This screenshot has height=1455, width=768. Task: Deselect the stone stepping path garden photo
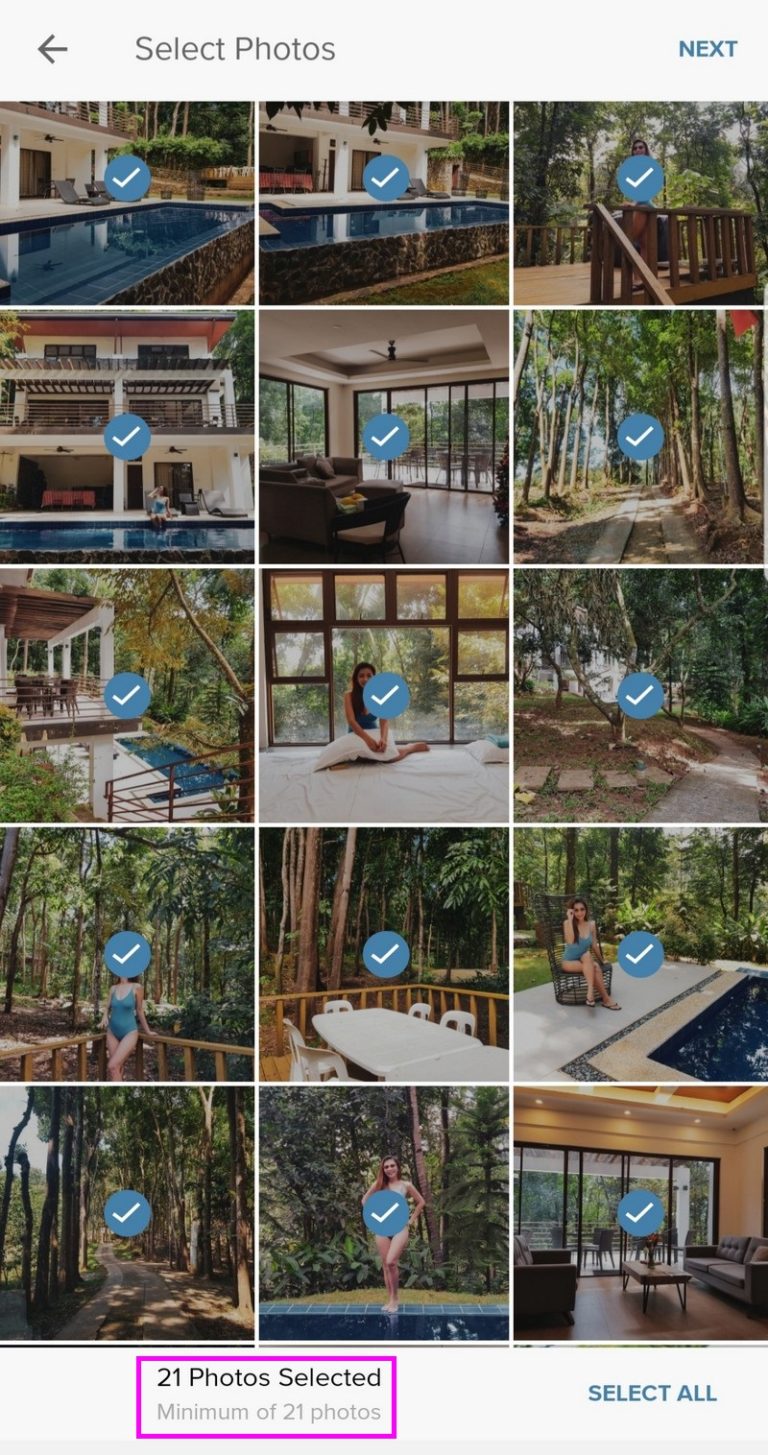click(640, 694)
